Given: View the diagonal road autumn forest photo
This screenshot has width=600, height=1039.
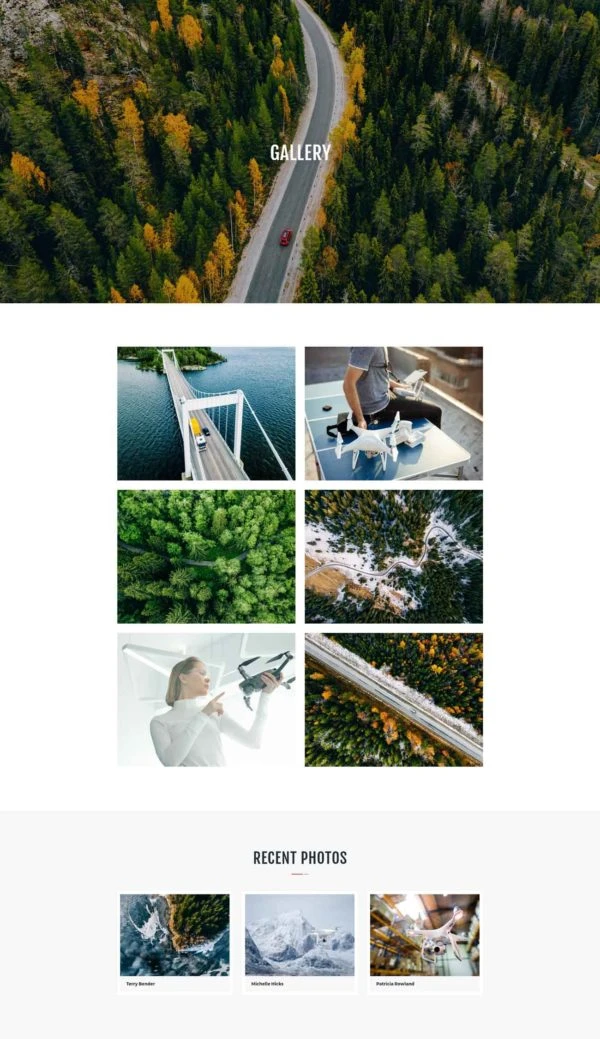Looking at the screenshot, I should pos(394,699).
